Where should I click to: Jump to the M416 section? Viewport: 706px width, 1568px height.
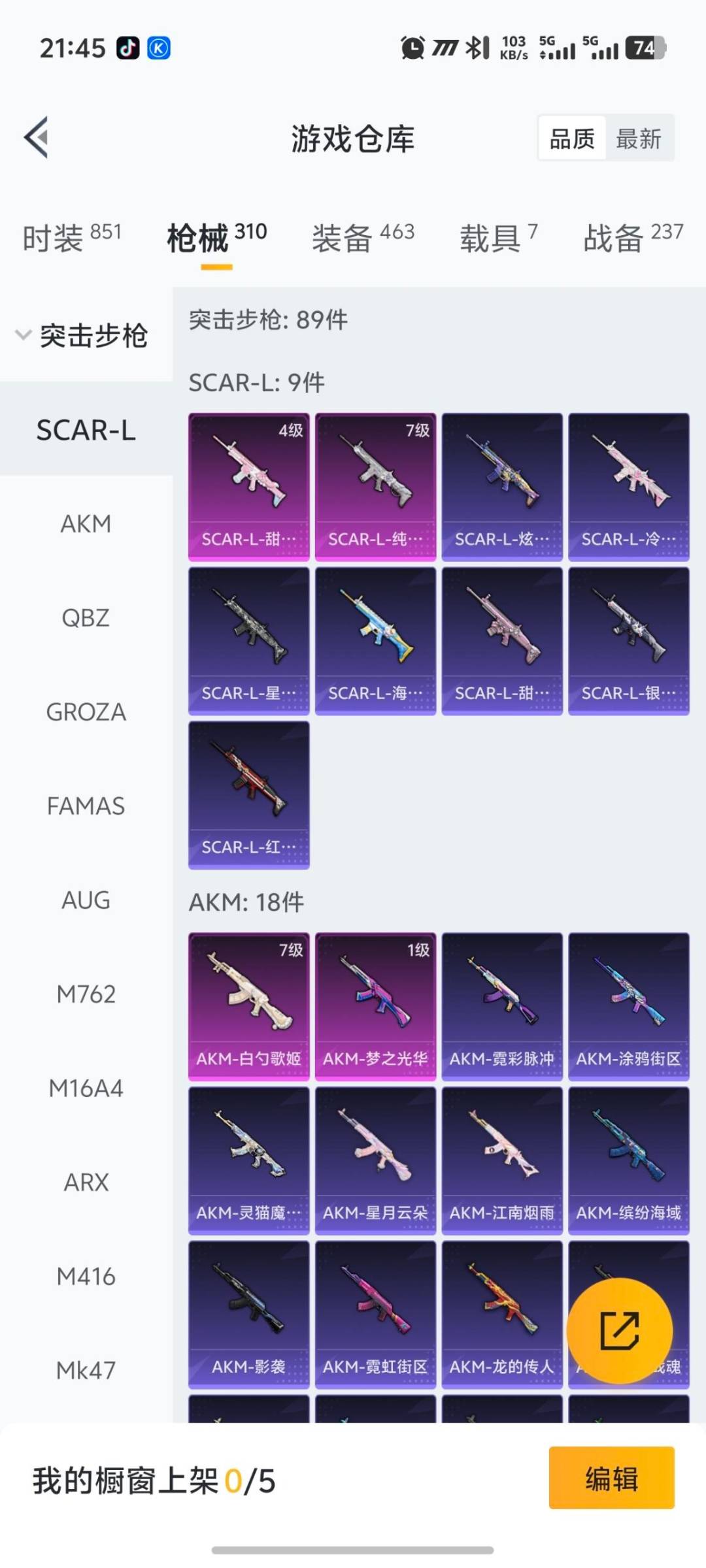click(x=86, y=1277)
